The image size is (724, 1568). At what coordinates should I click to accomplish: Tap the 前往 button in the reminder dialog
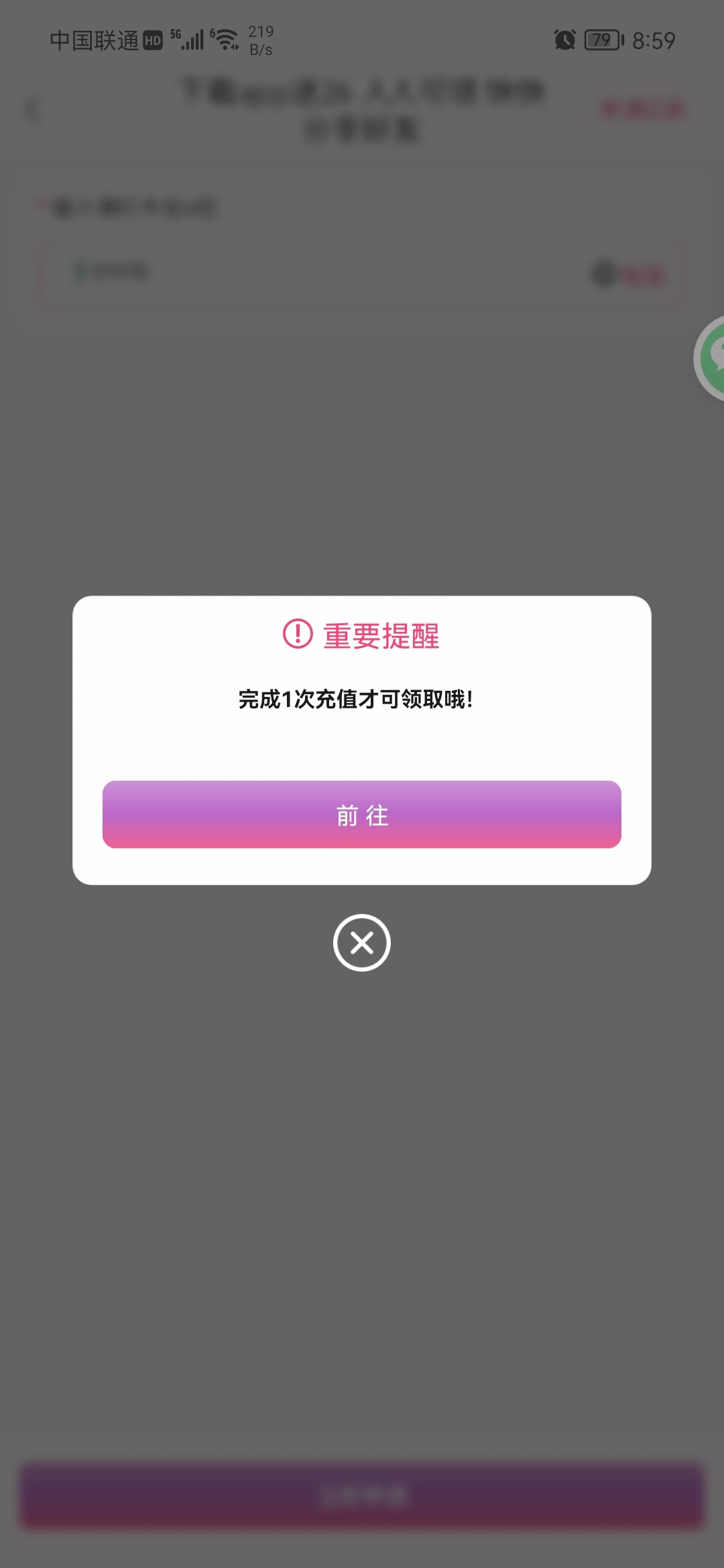(x=362, y=814)
